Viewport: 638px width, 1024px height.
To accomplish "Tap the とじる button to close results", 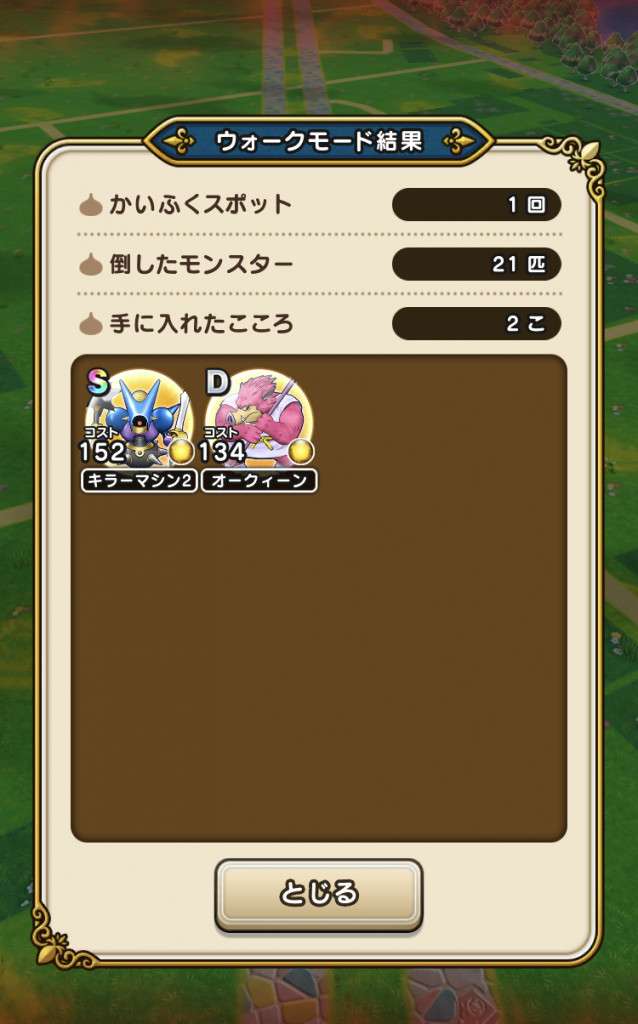I will pyautogui.click(x=318, y=893).
